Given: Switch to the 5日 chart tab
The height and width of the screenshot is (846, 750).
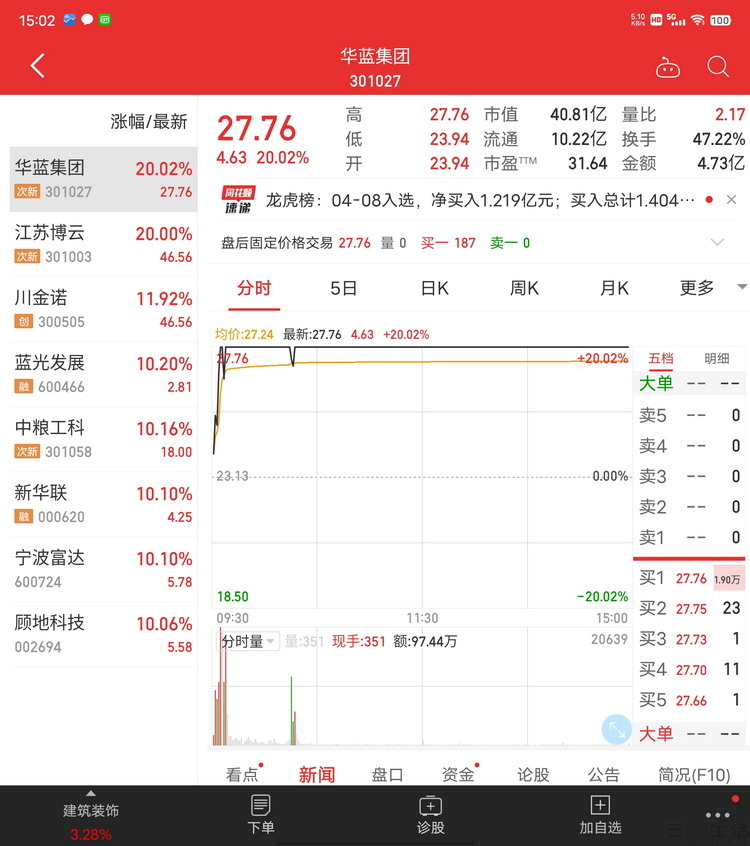Looking at the screenshot, I should coord(343,288).
